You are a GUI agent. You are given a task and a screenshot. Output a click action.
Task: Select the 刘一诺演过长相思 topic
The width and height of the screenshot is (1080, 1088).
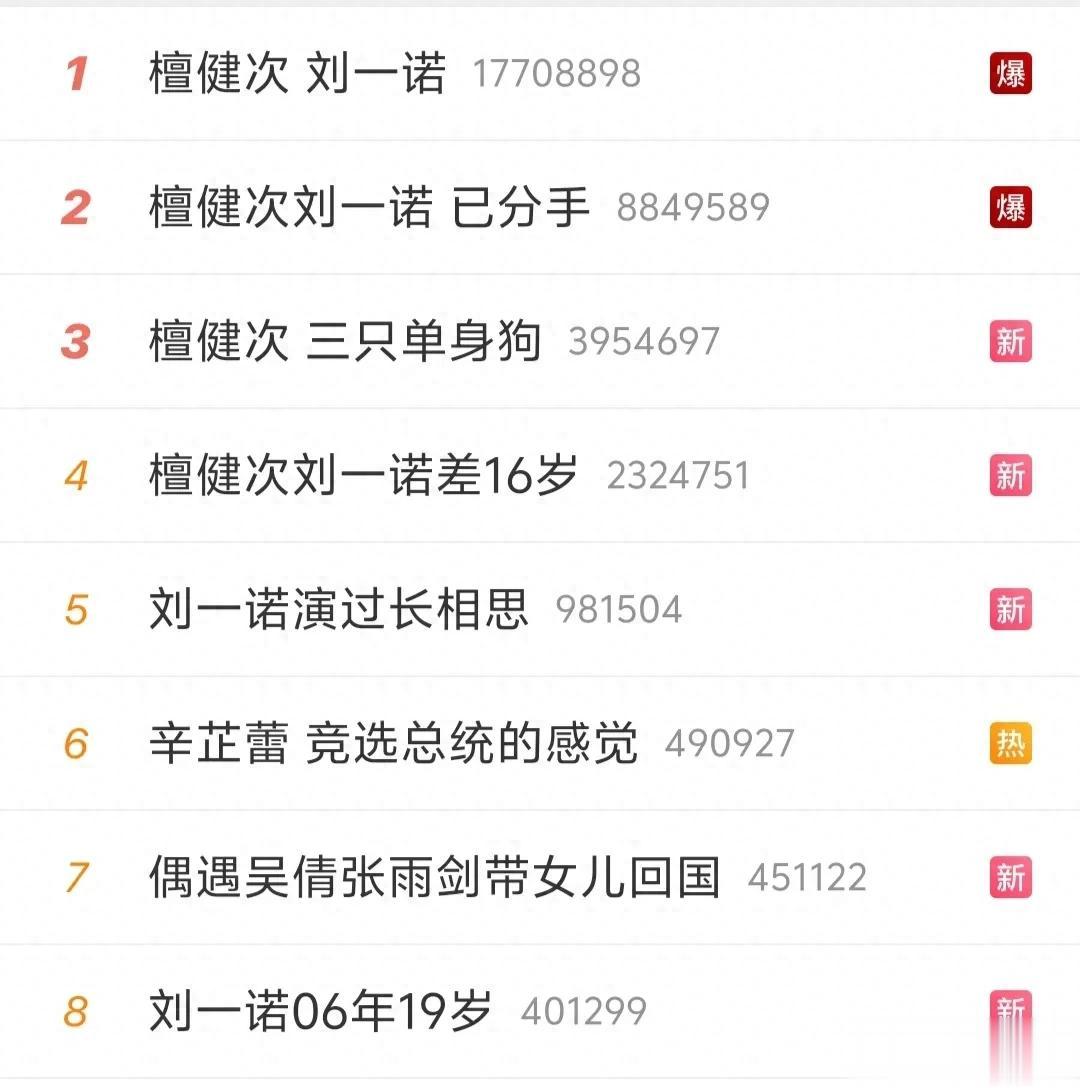(338, 610)
